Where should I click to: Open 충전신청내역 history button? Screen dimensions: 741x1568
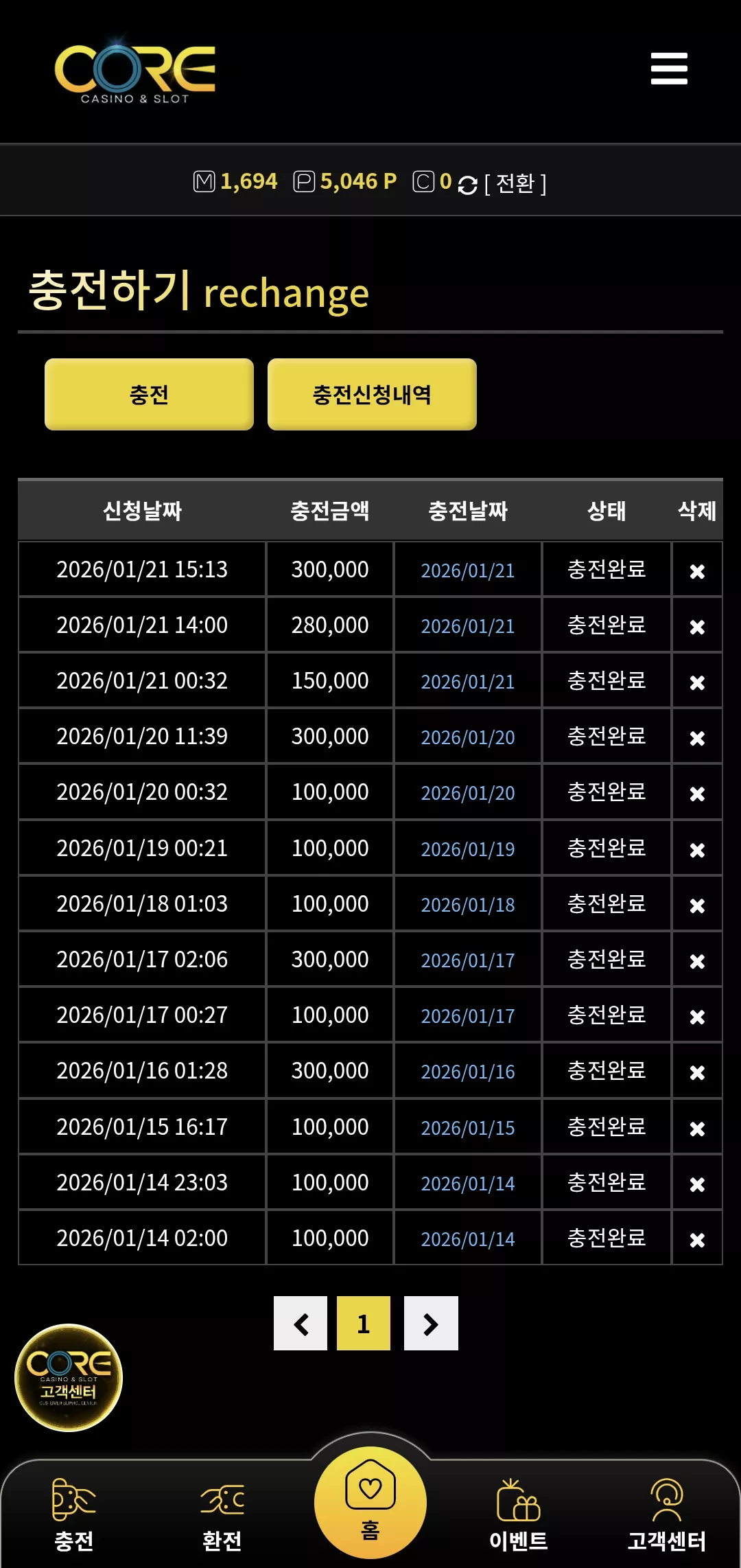pos(372,394)
